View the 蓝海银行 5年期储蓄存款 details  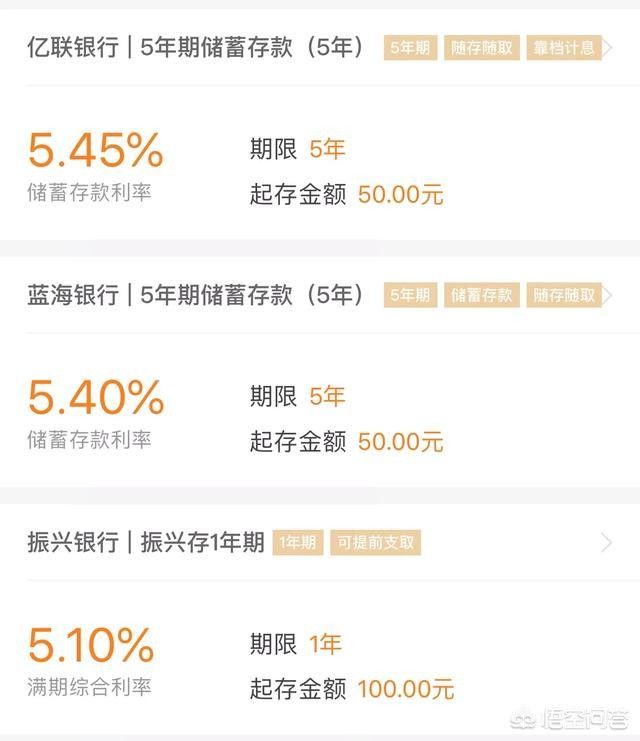[x=196, y=295]
